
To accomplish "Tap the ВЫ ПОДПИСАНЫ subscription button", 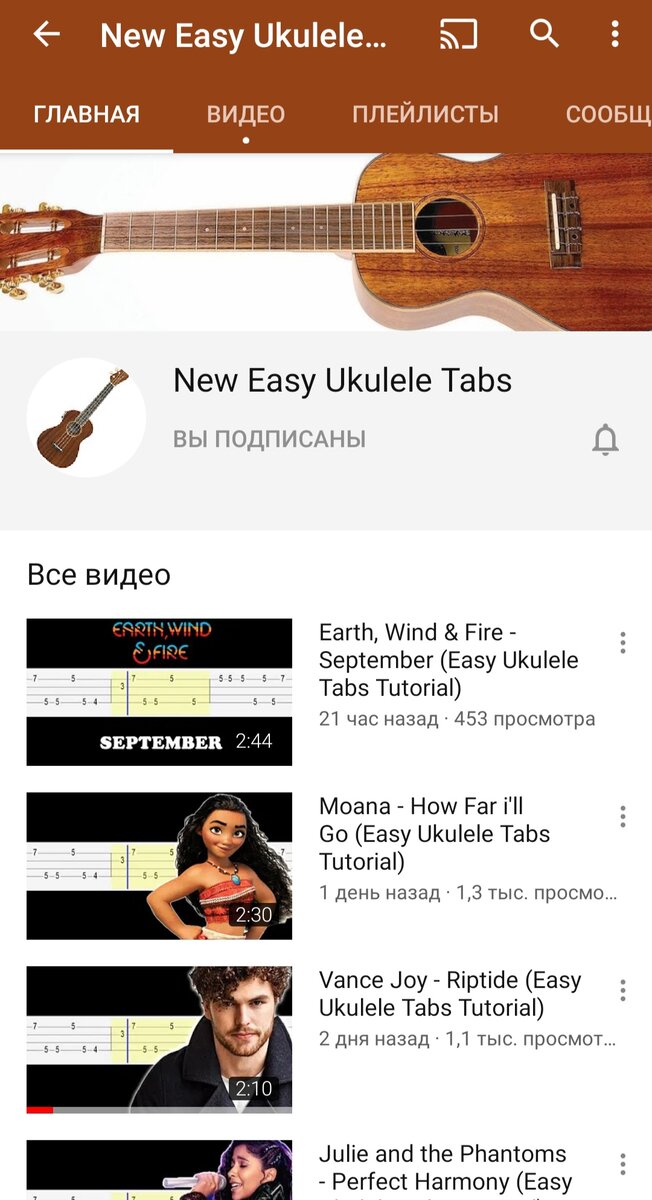I will pyautogui.click(x=270, y=439).
